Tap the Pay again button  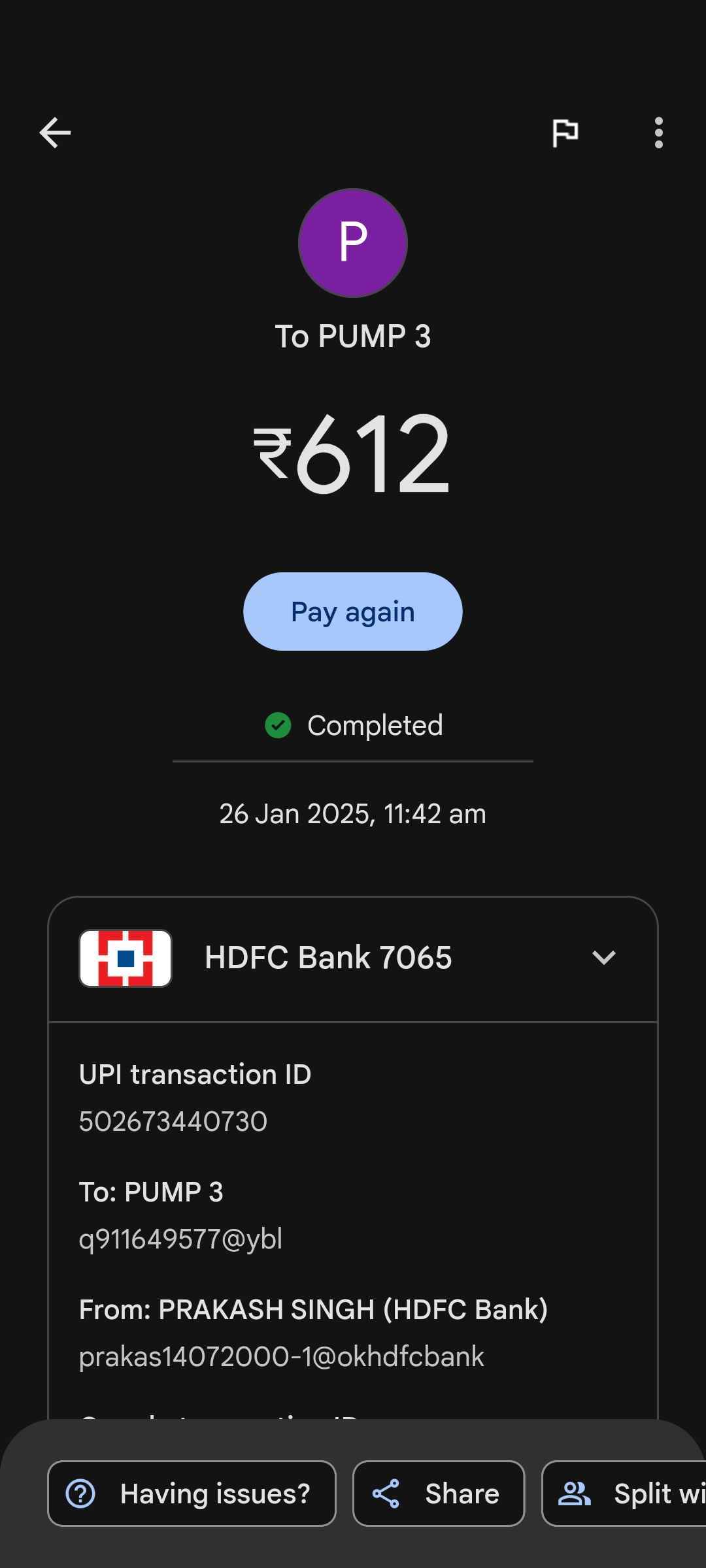[x=353, y=612]
